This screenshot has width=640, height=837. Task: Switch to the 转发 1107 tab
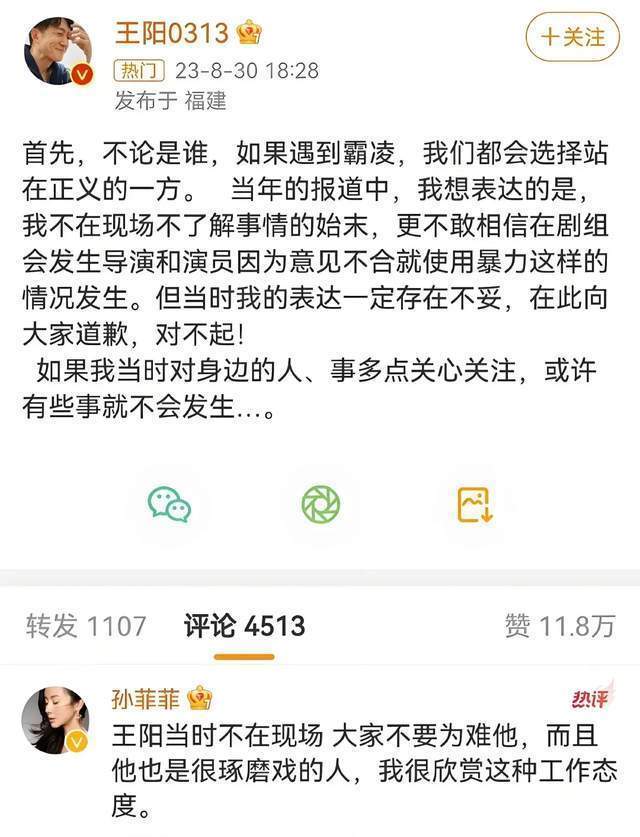click(x=86, y=627)
